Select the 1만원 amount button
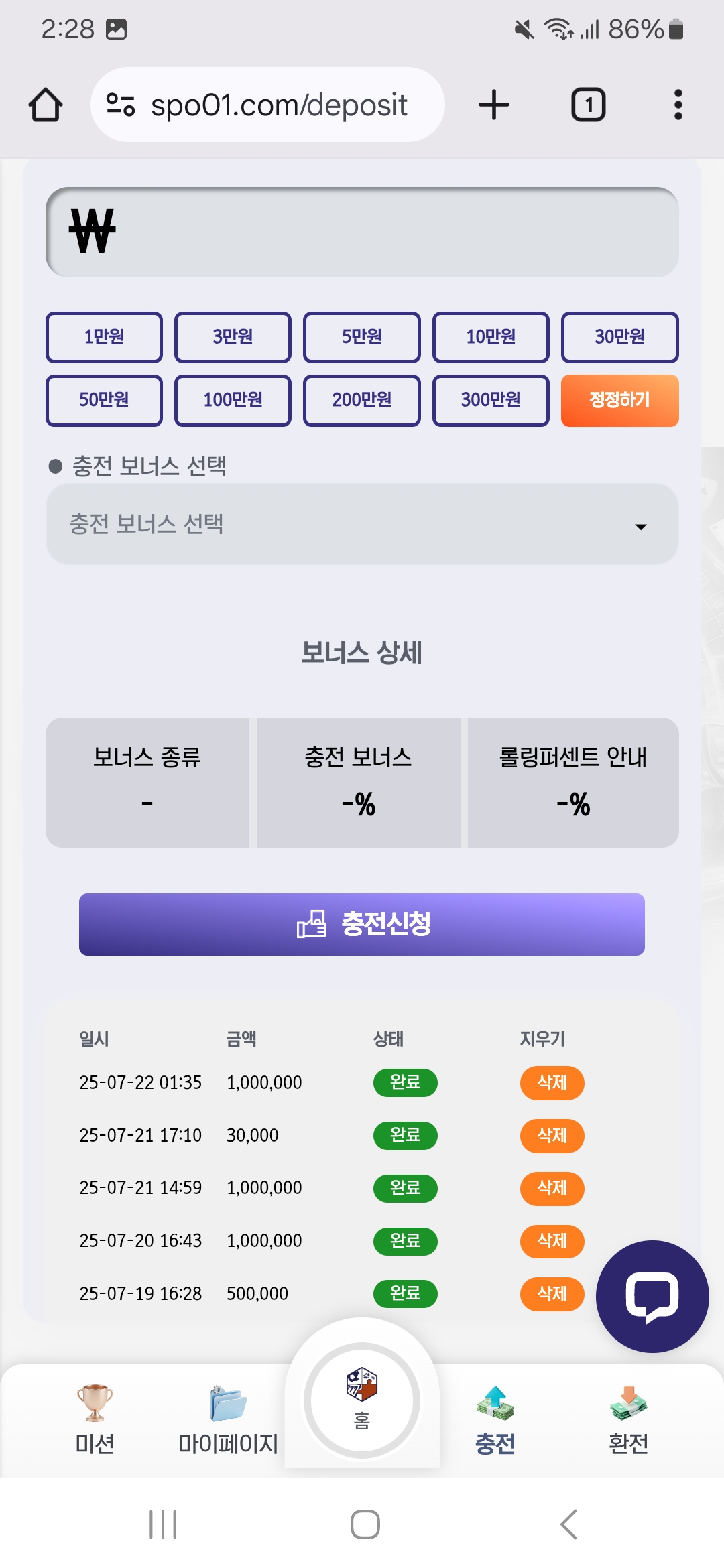The width and height of the screenshot is (724, 1568). tap(104, 337)
